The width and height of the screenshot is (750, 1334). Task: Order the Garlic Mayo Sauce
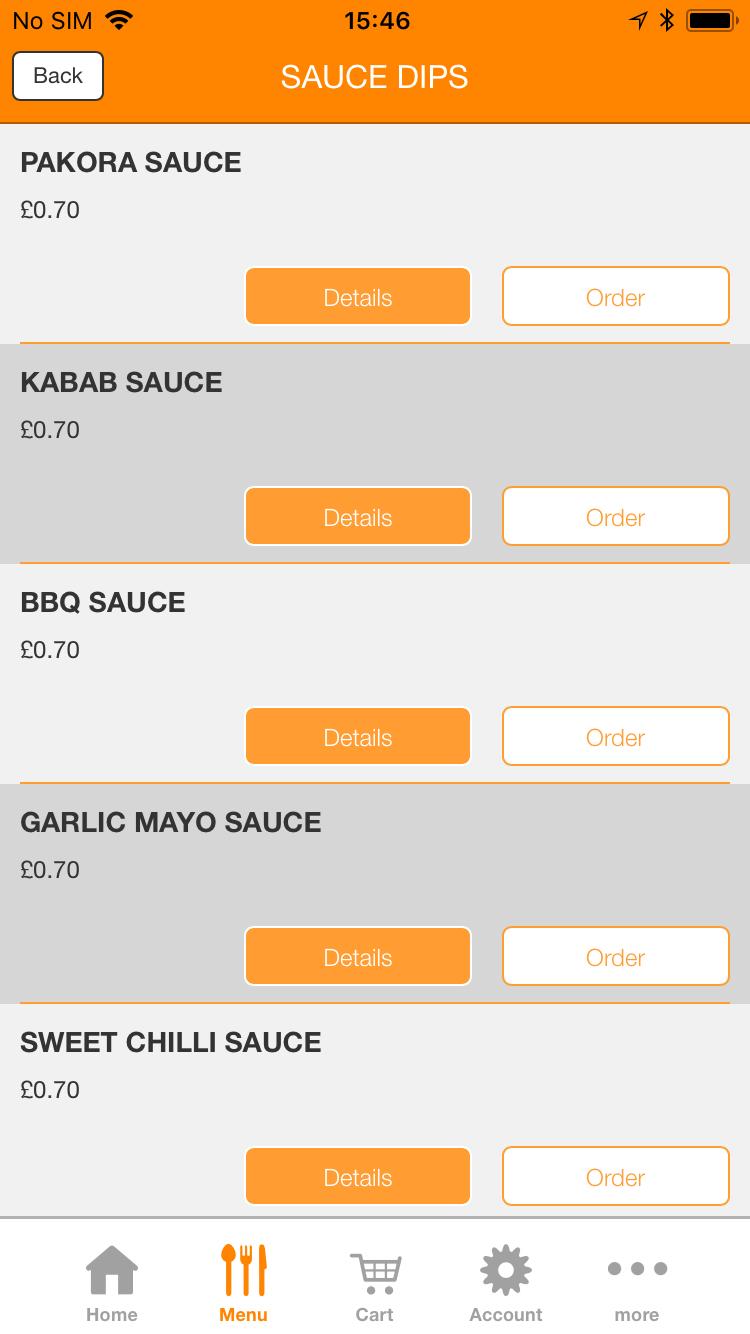[x=616, y=956]
